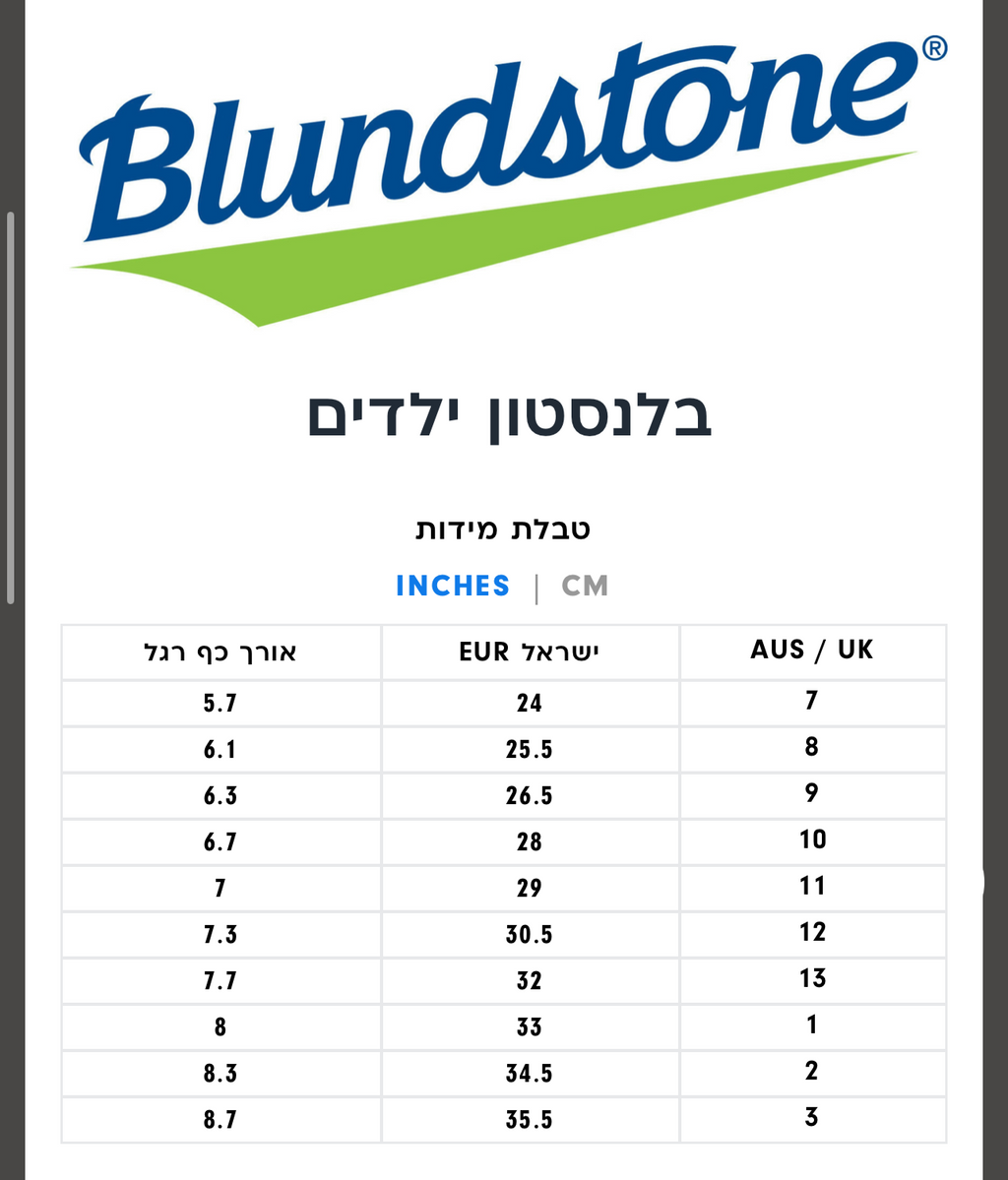The width and height of the screenshot is (1008, 1180).
Task: Switch the size table to CM
Action: [x=584, y=586]
